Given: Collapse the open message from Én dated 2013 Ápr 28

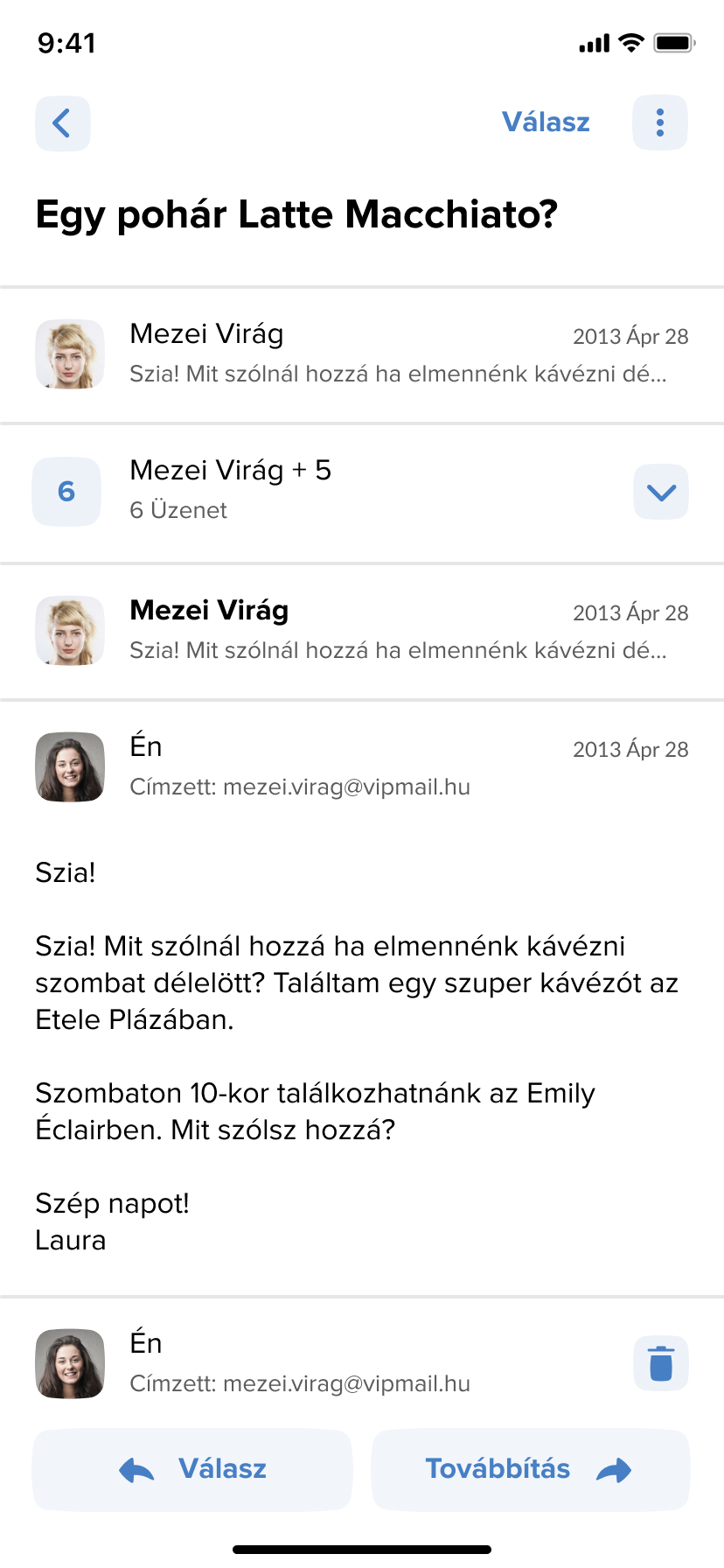Looking at the screenshot, I should pyautogui.click(x=362, y=766).
